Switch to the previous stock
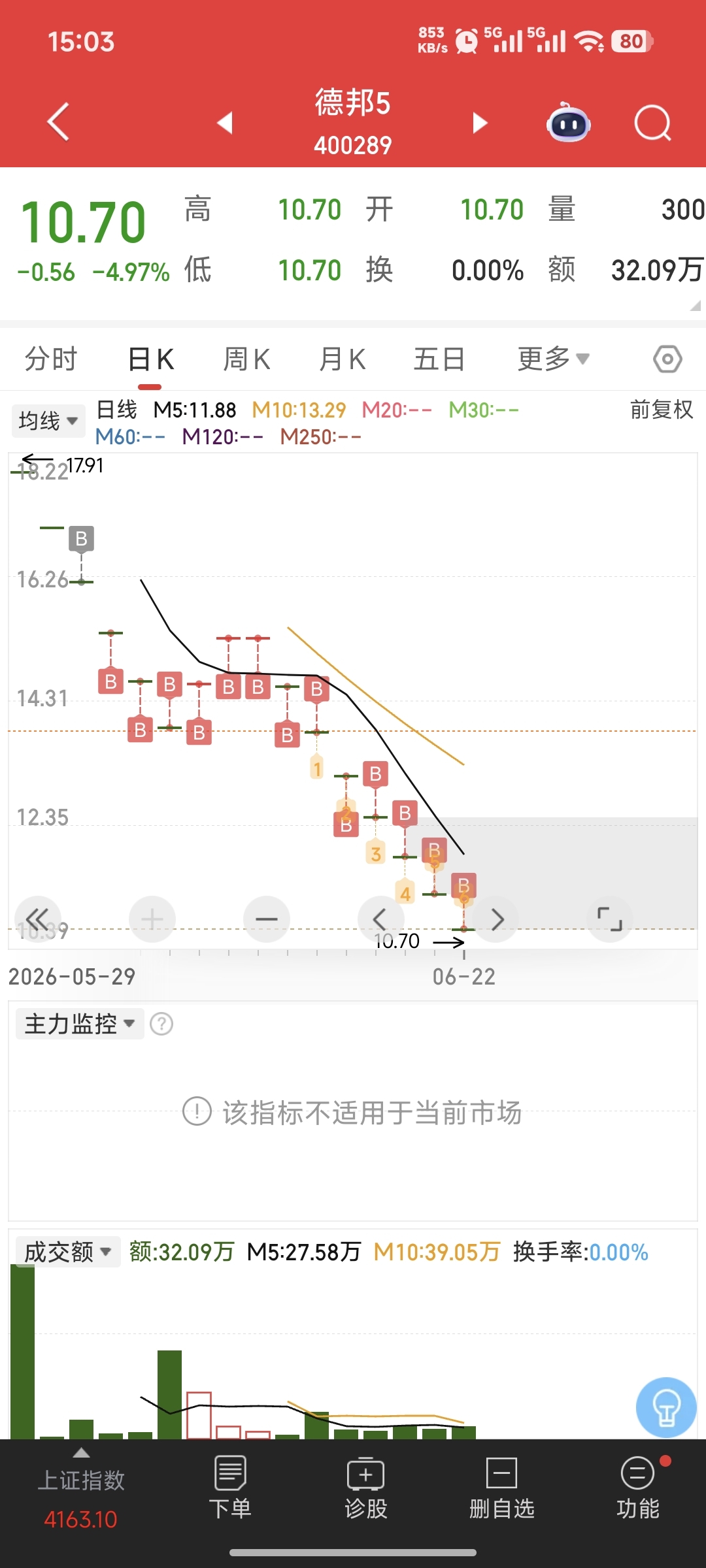This screenshot has width=706, height=1568. tap(225, 122)
